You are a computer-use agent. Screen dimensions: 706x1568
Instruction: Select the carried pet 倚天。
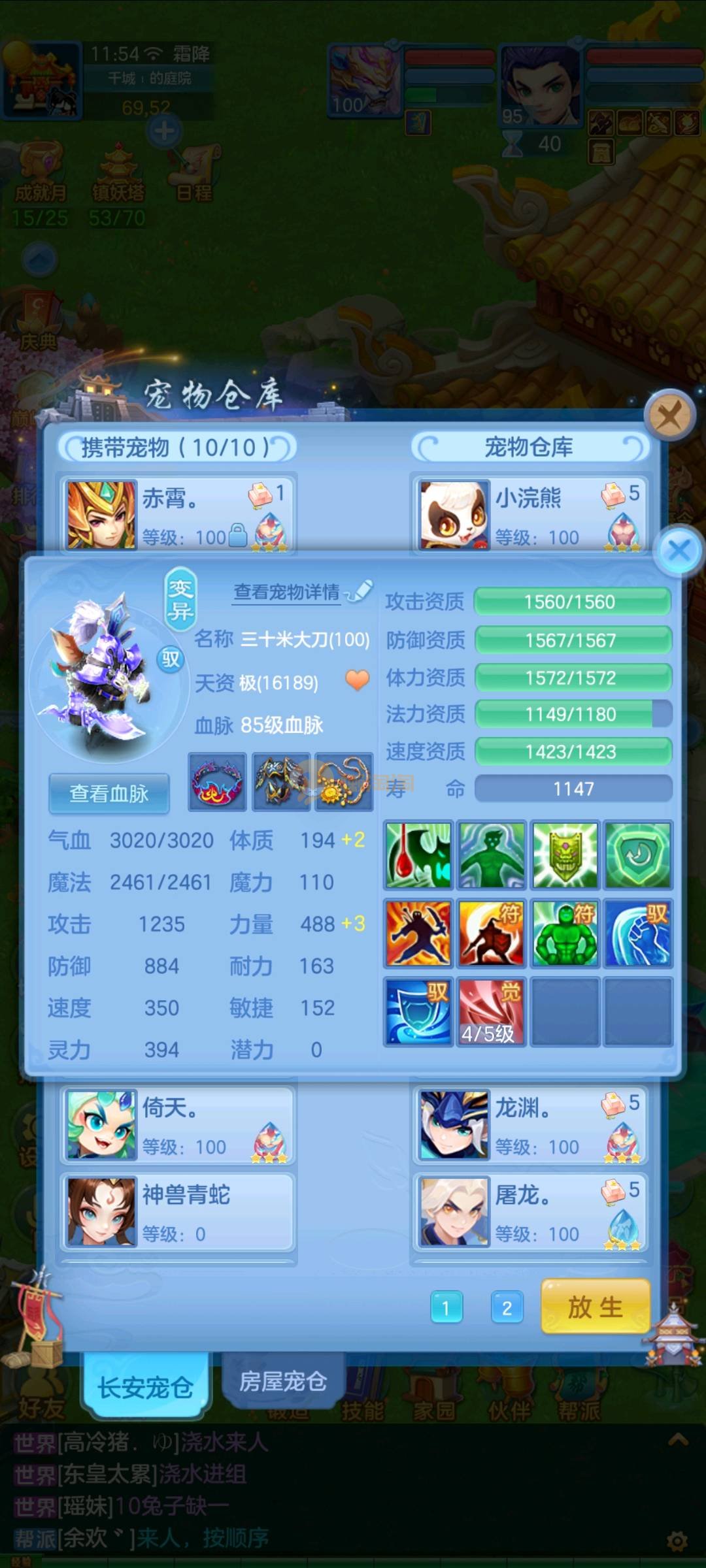point(178,1125)
